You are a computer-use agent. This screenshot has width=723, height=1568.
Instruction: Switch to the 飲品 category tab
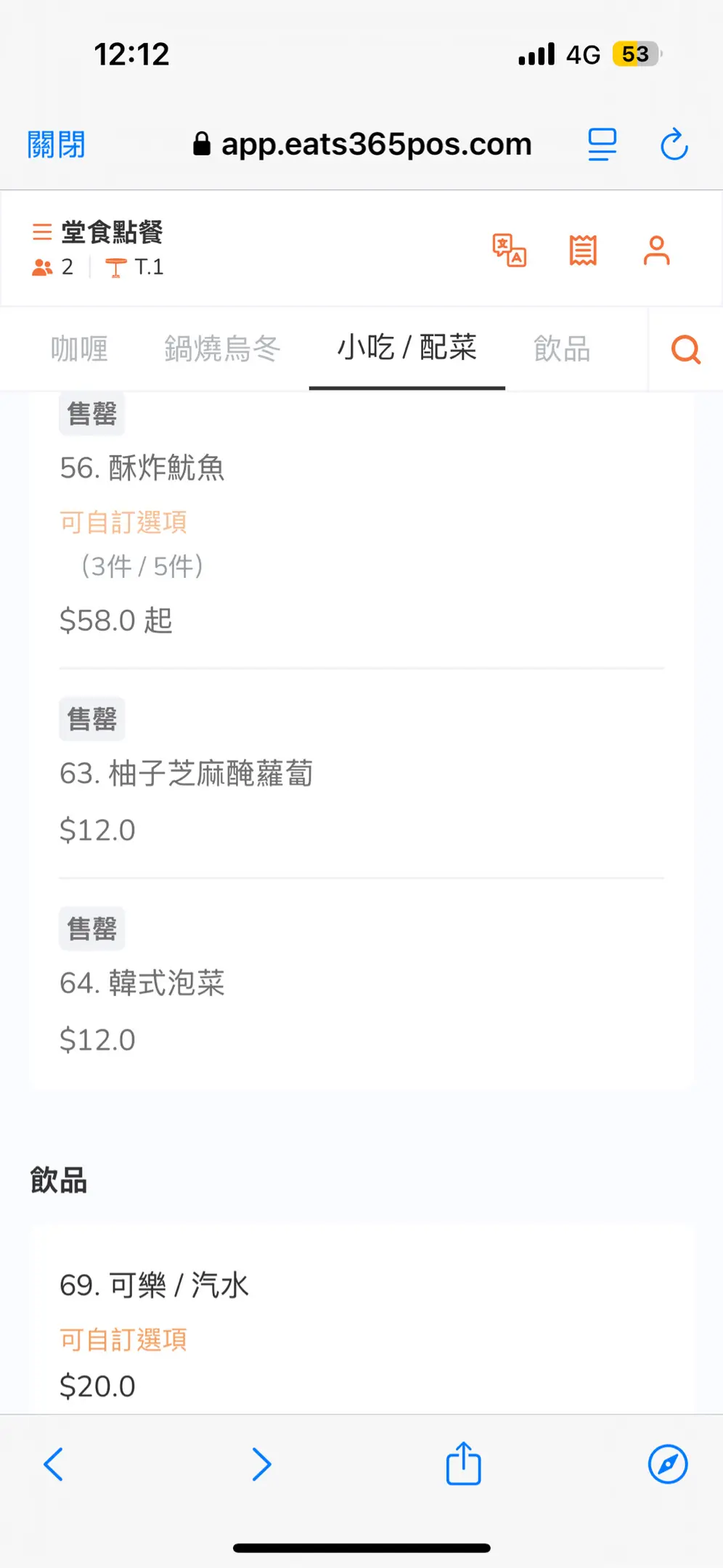coord(562,349)
